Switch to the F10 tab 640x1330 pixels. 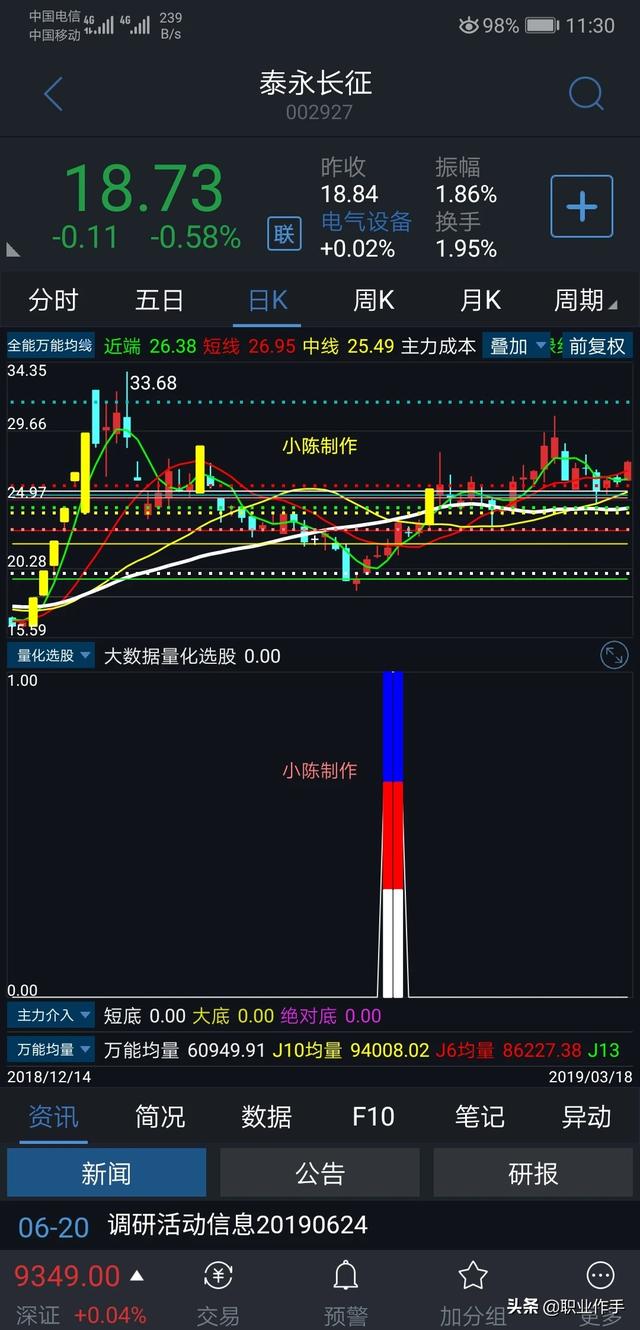tap(373, 1117)
